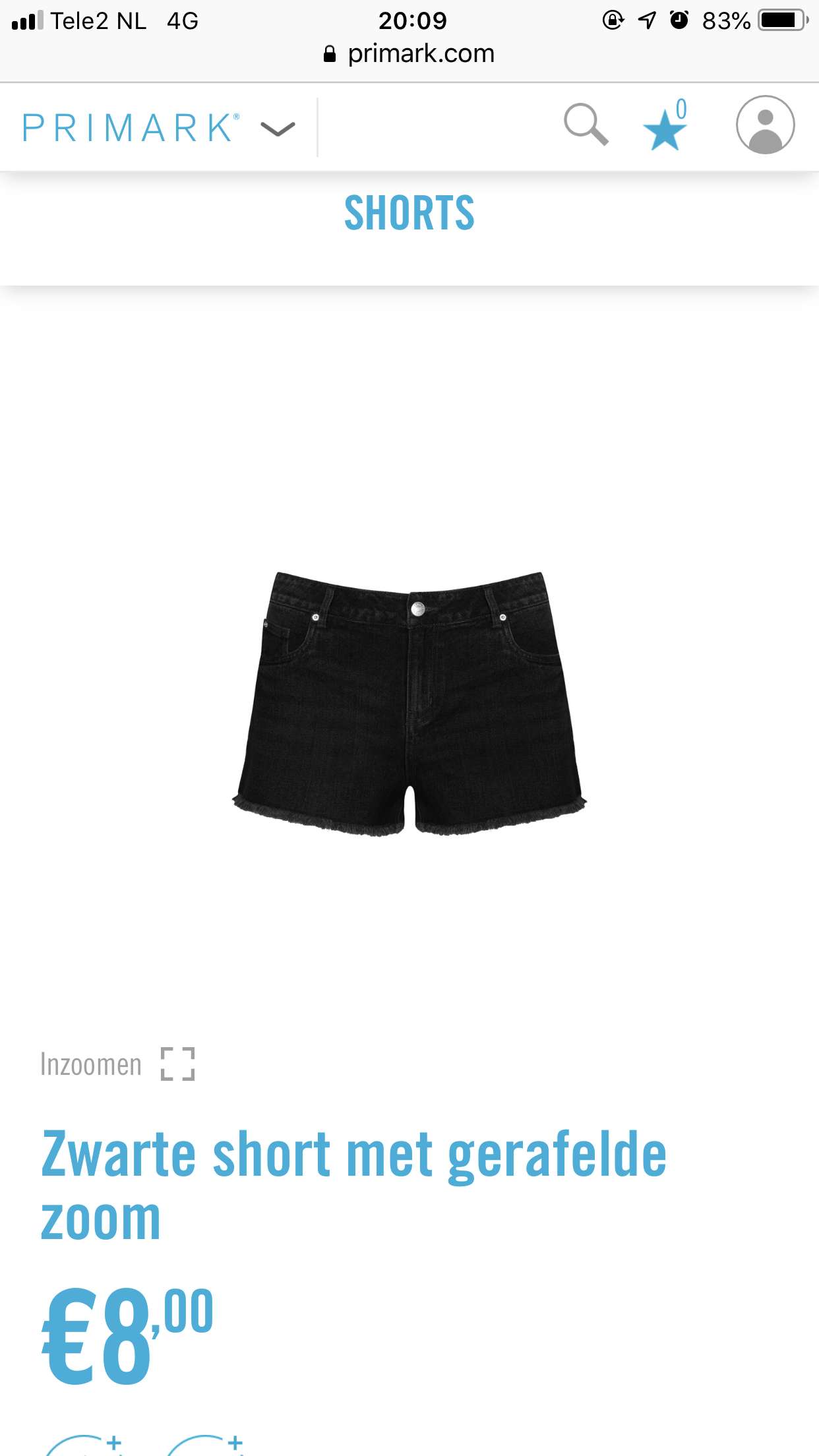Screen dimensions: 819x1456
Task: Tap Inzoomen to enlarge the product image
Action: pyautogui.click(x=117, y=1064)
